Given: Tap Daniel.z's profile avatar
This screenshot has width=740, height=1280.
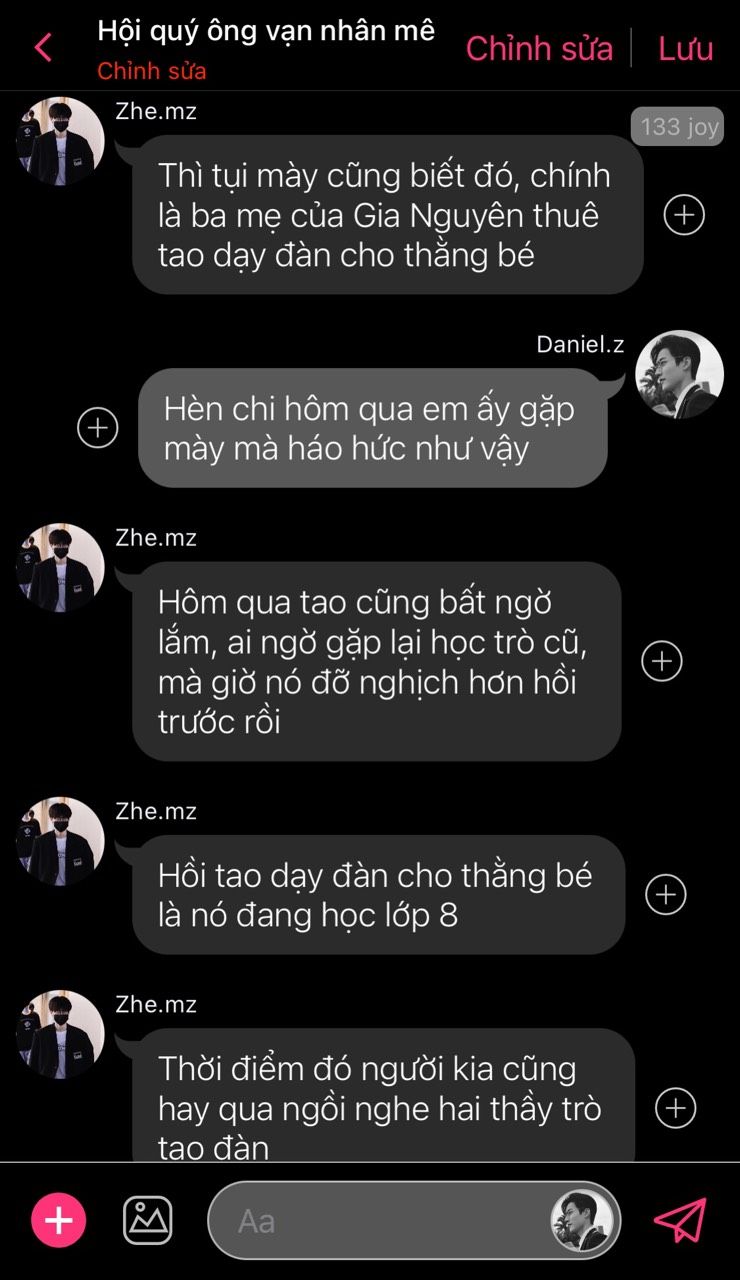Looking at the screenshot, I should pyautogui.click(x=680, y=374).
